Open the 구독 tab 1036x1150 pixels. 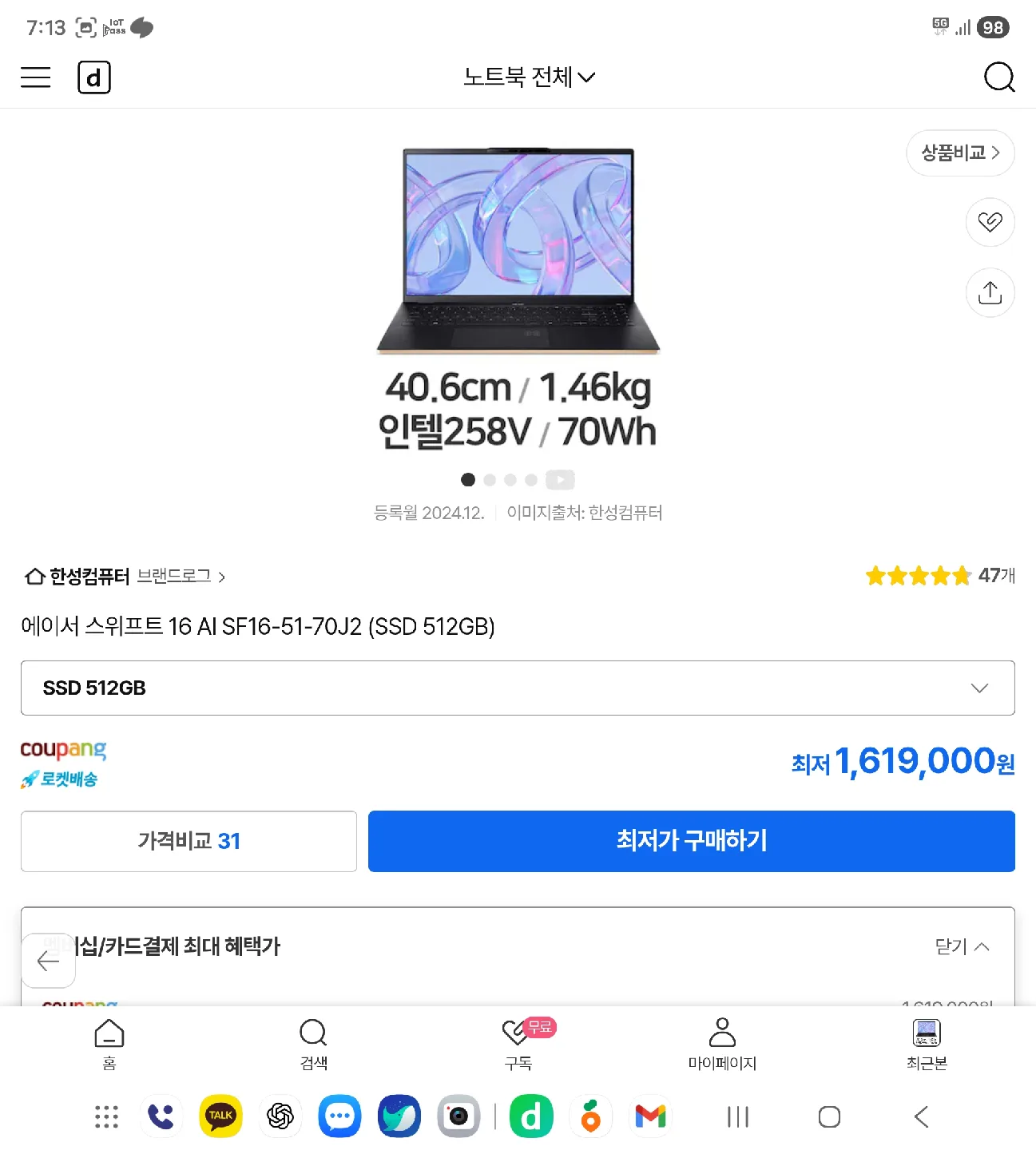click(518, 1043)
